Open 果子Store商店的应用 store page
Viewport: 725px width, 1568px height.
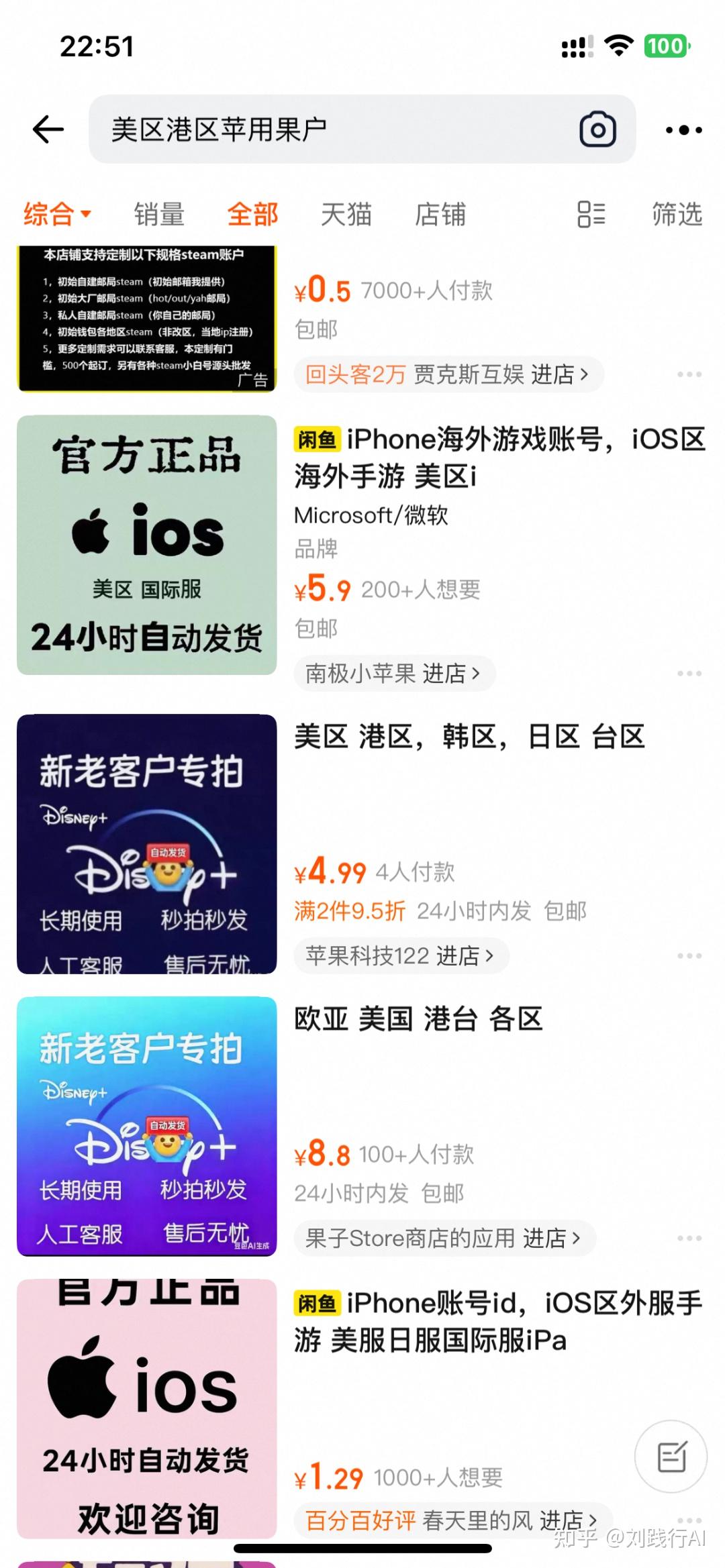(x=445, y=1237)
